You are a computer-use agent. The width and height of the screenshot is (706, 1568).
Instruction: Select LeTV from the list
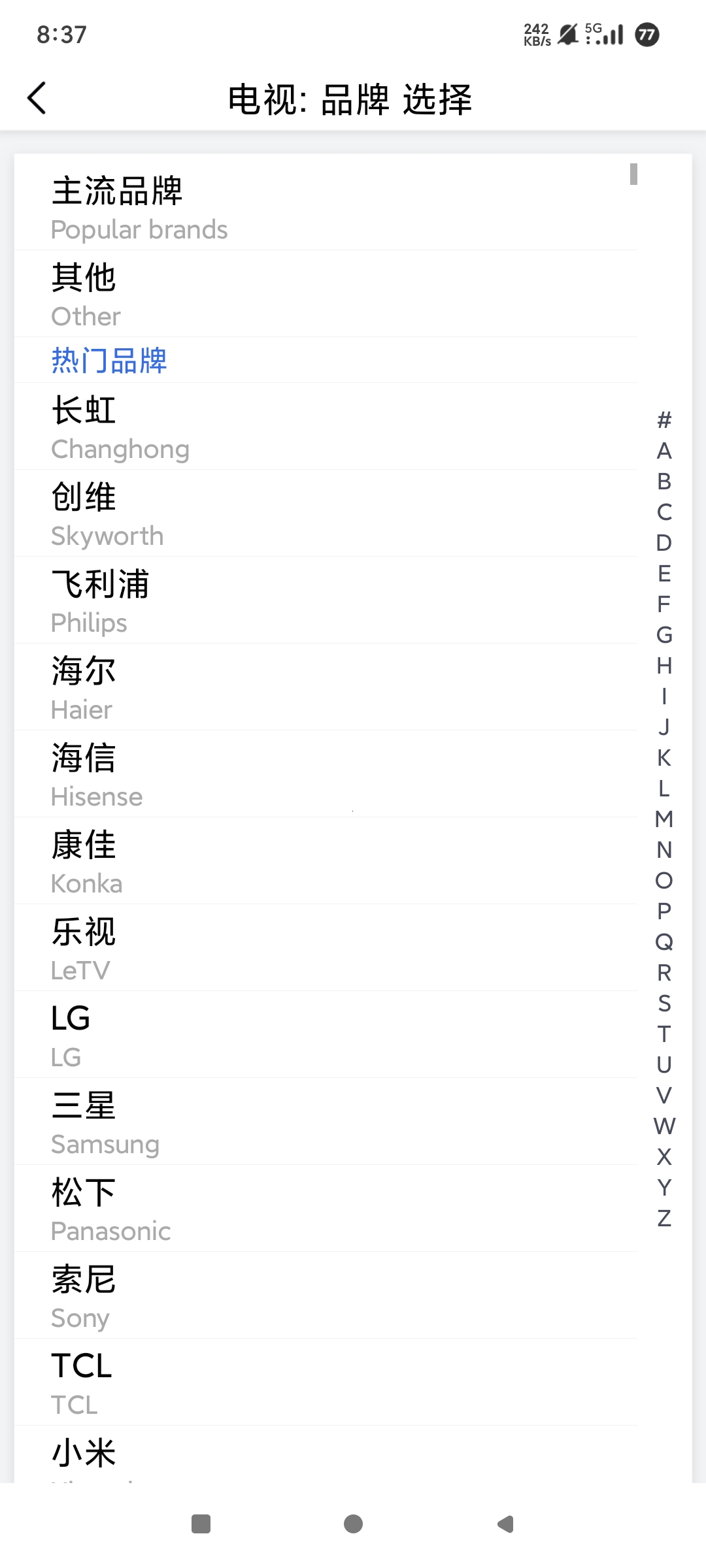pos(326,949)
